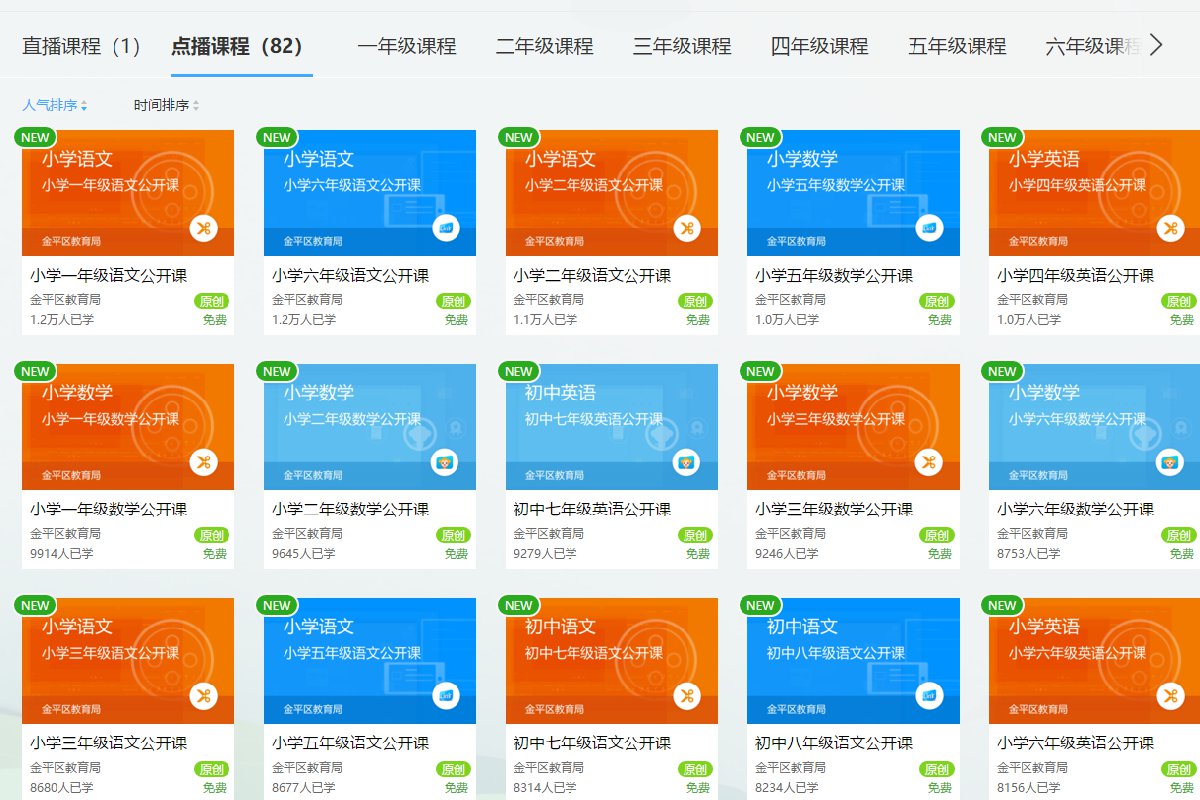Select the 二年级课程 category tab
The width and height of the screenshot is (1200, 800).
[x=544, y=47]
